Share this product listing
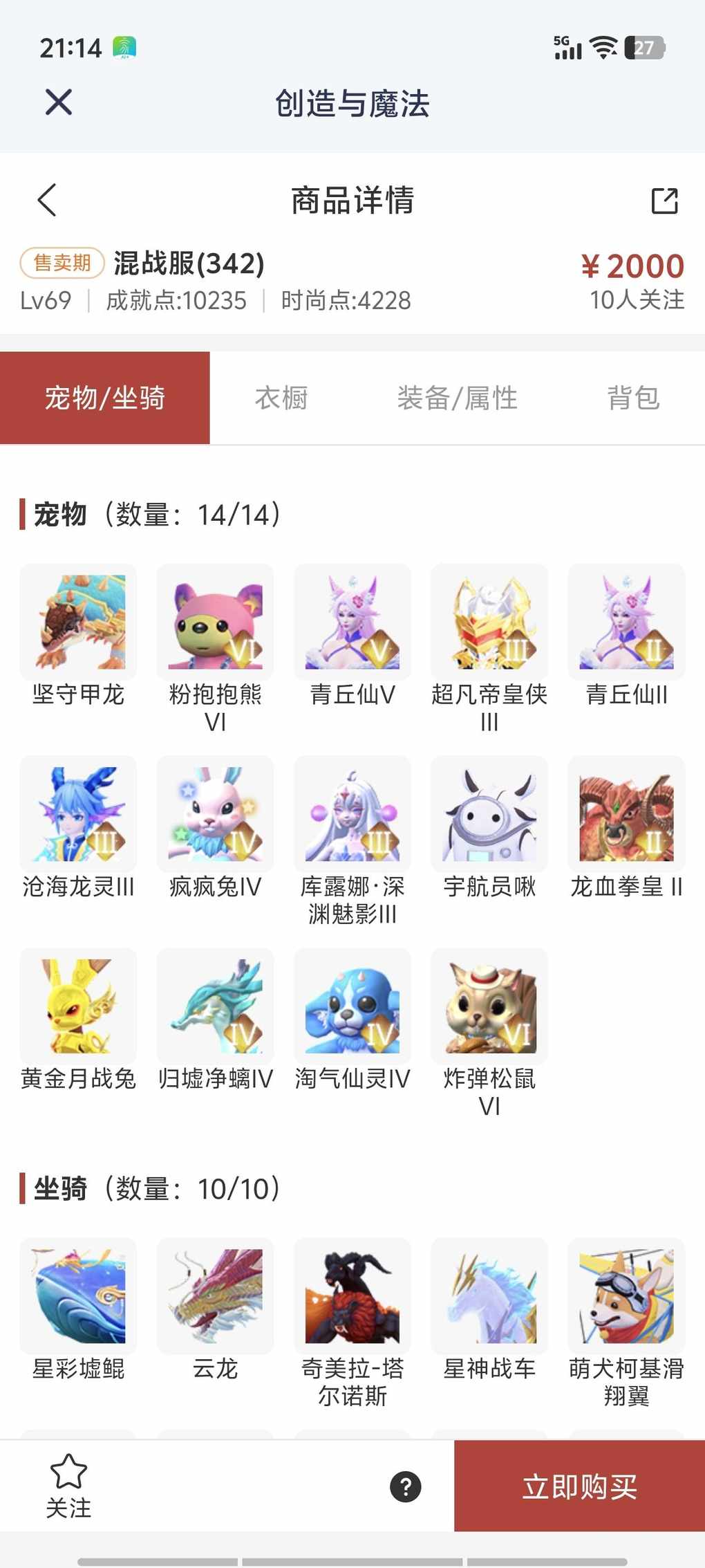 pos(664,201)
